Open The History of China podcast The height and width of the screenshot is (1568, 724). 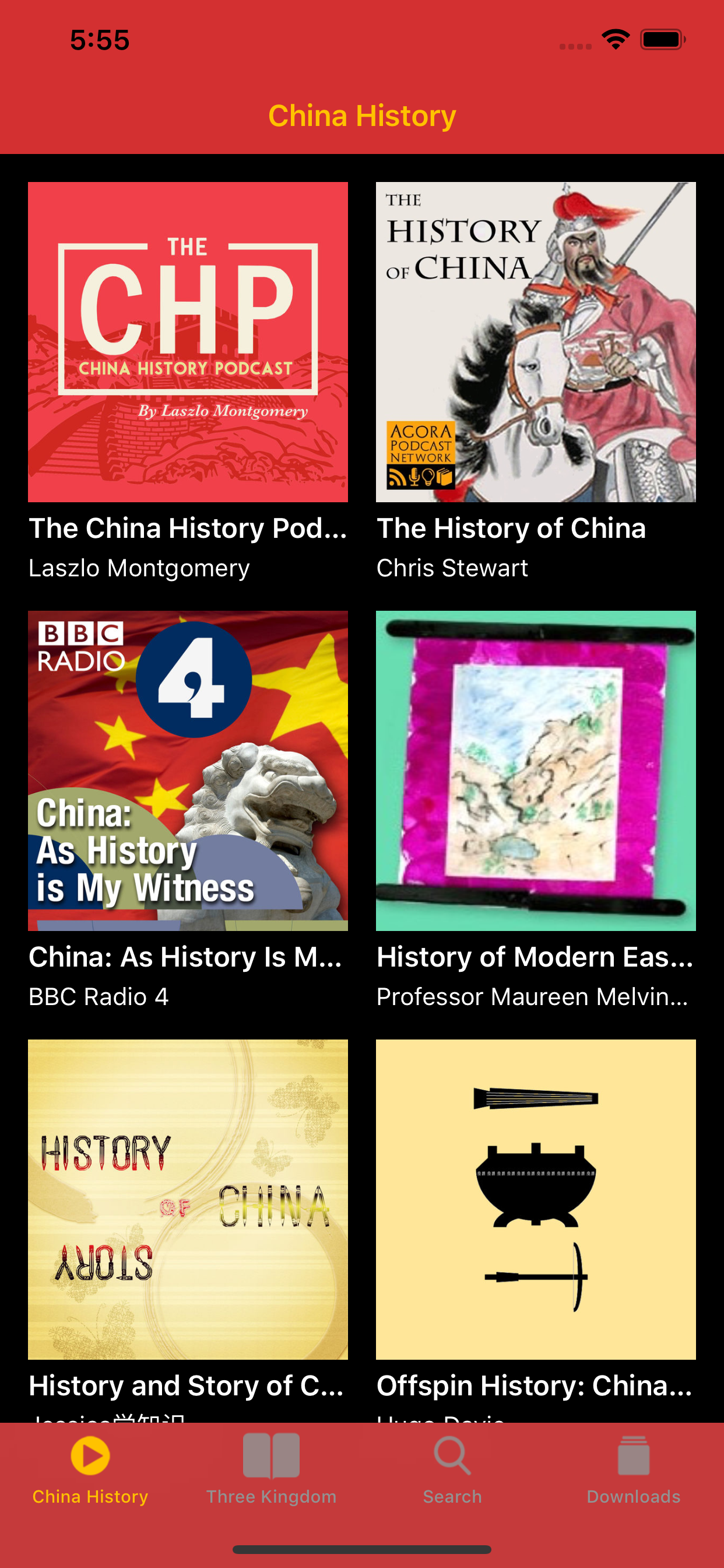(x=536, y=342)
